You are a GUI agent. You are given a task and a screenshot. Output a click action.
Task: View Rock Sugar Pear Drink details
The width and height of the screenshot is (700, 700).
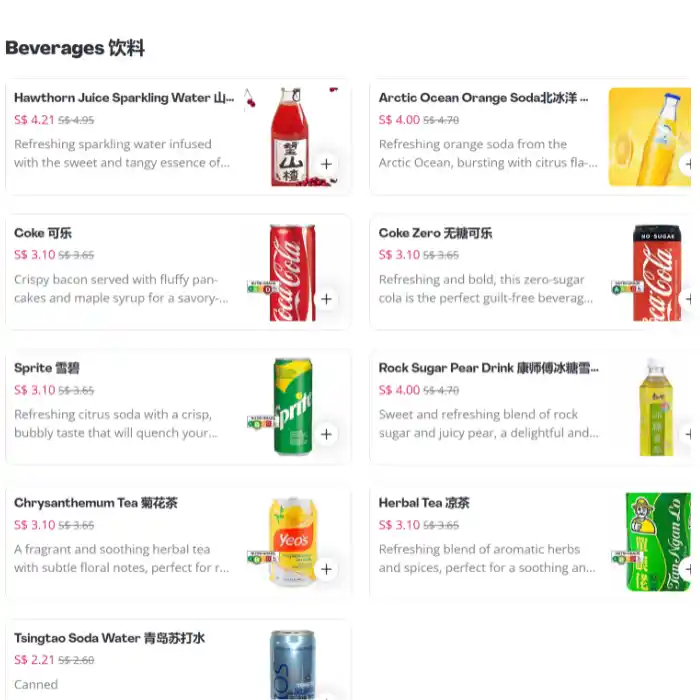pos(488,368)
